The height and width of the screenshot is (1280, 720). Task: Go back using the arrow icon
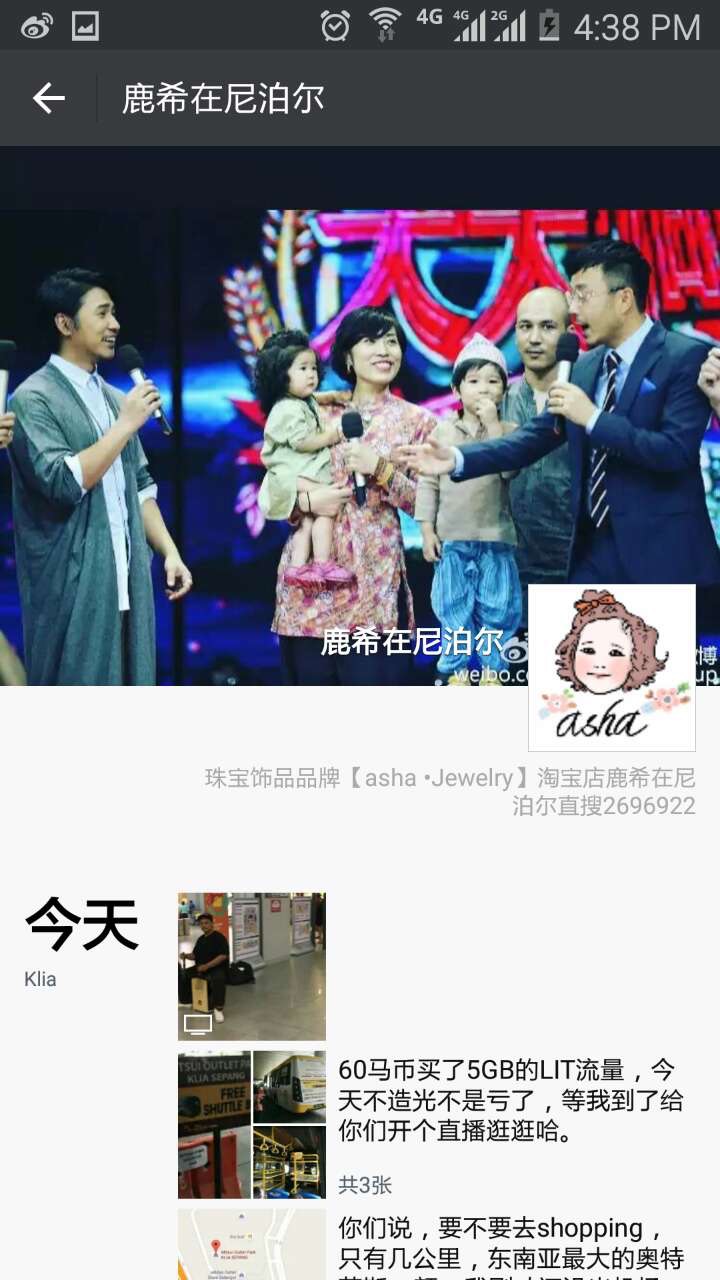pyautogui.click(x=48, y=98)
